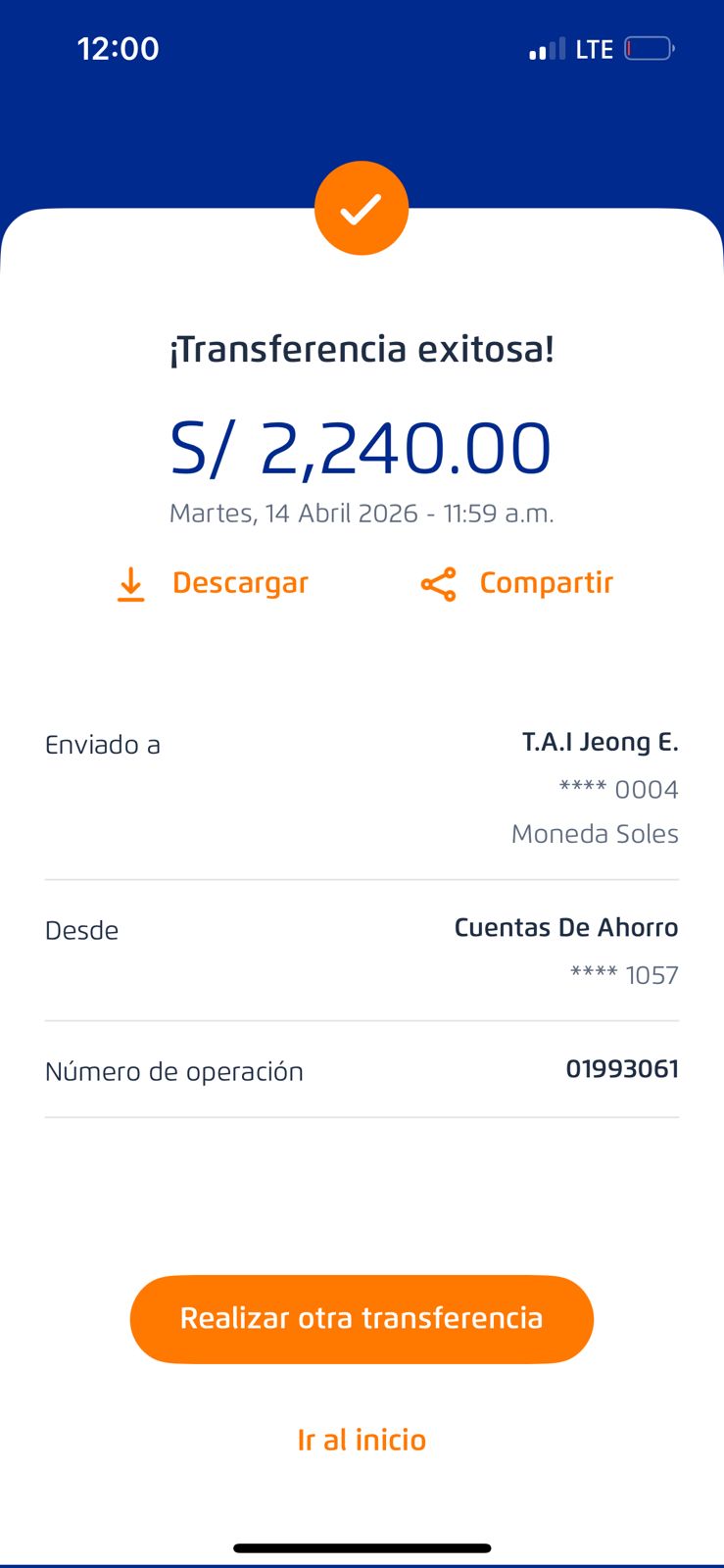Share the receipt via Compartir
This screenshot has width=724, height=1568.
pos(517,583)
